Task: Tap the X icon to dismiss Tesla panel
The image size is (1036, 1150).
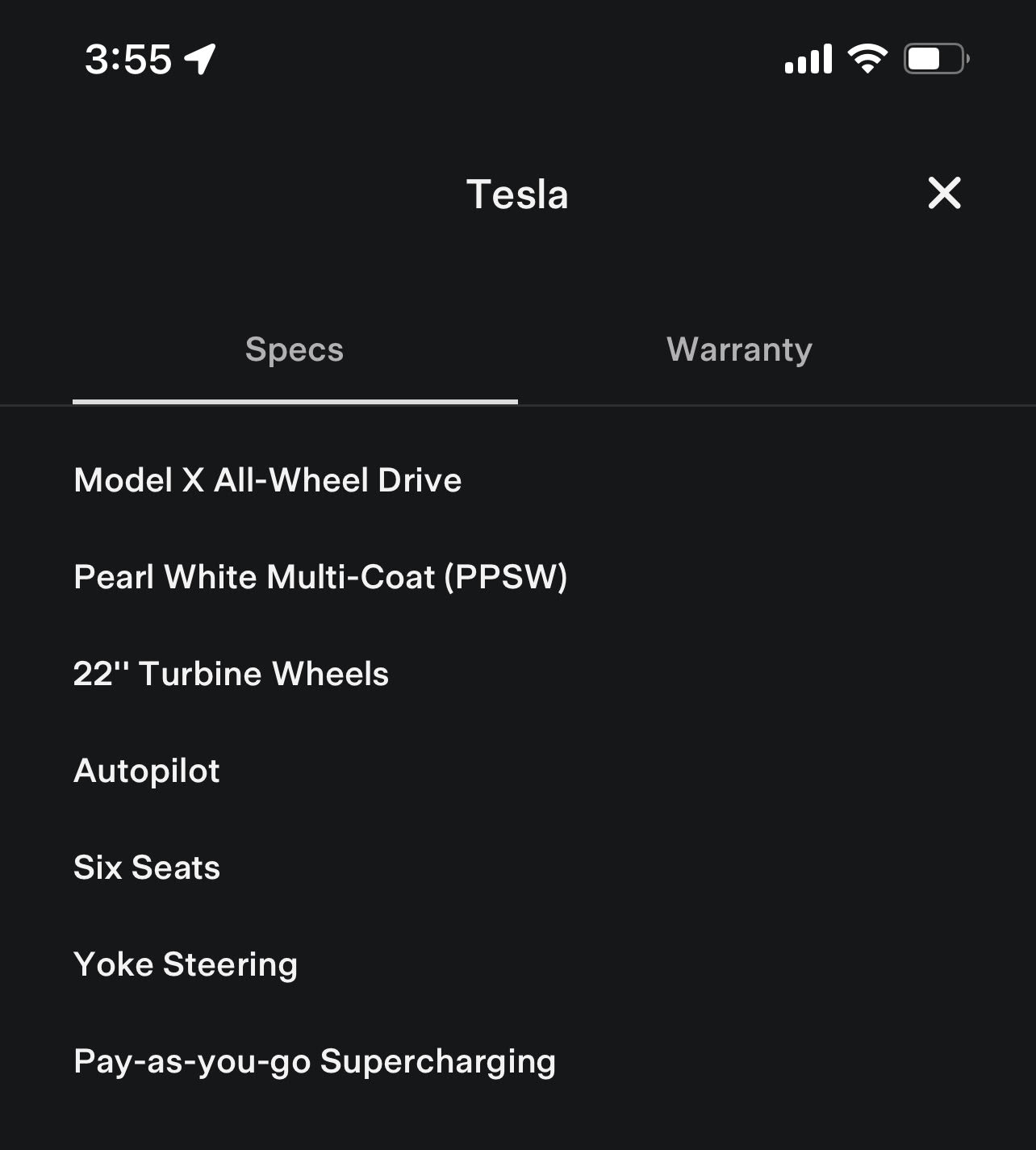Action: tap(944, 193)
